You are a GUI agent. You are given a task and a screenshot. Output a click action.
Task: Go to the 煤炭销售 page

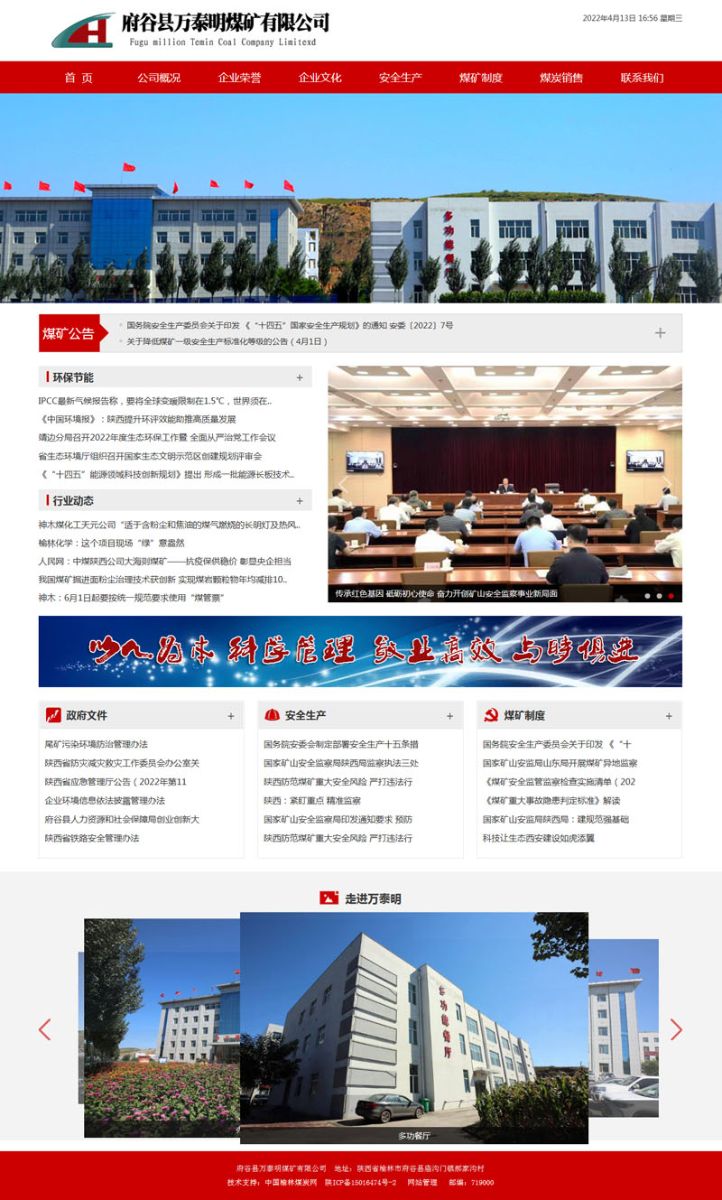point(561,78)
